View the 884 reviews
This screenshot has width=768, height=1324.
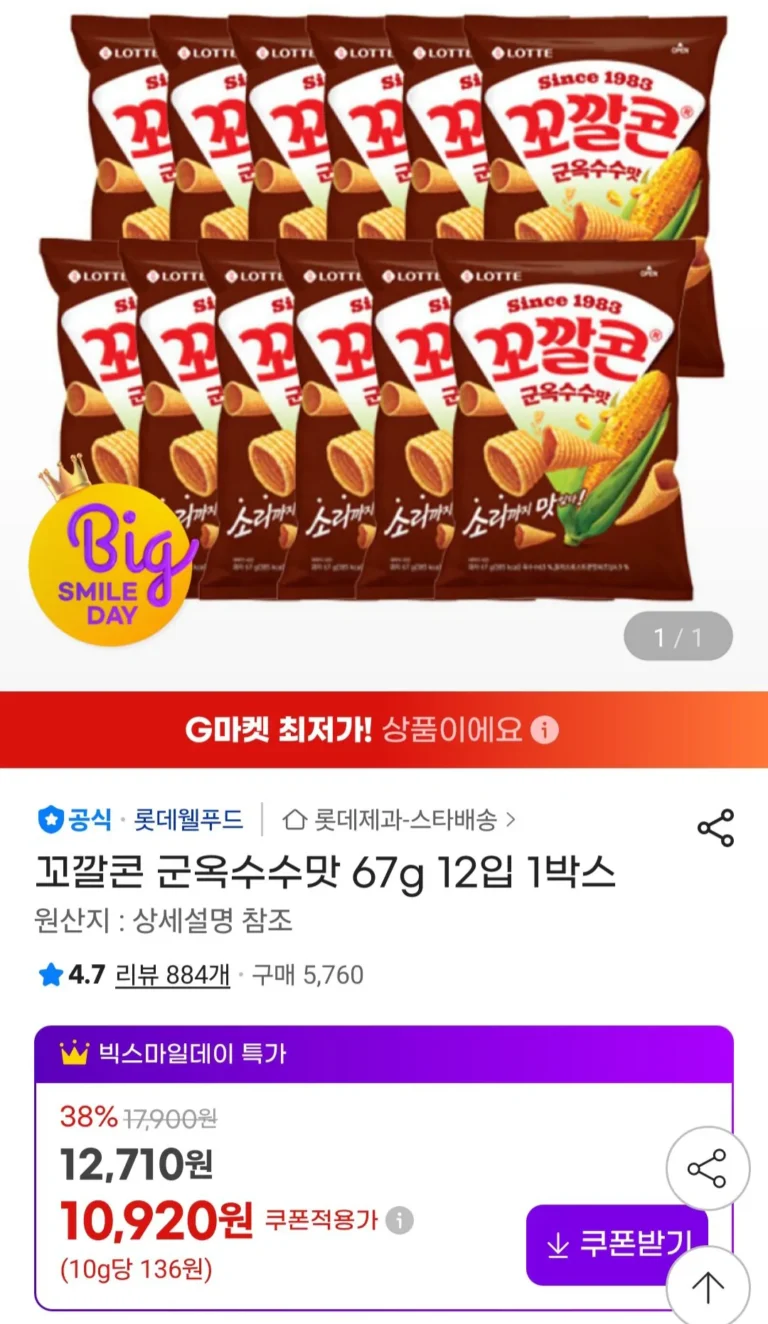click(x=173, y=974)
